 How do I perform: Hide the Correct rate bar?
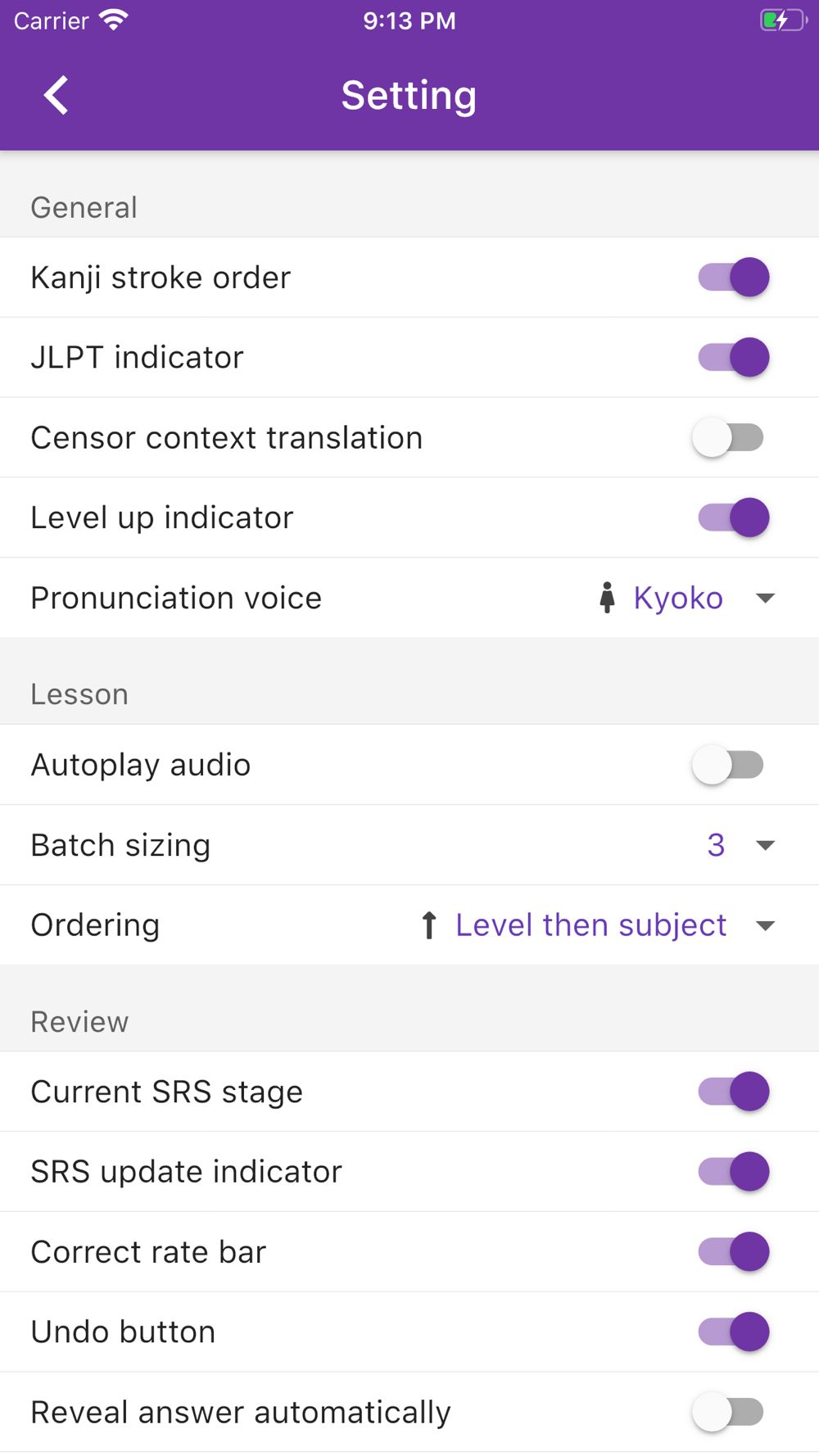[x=733, y=1252]
